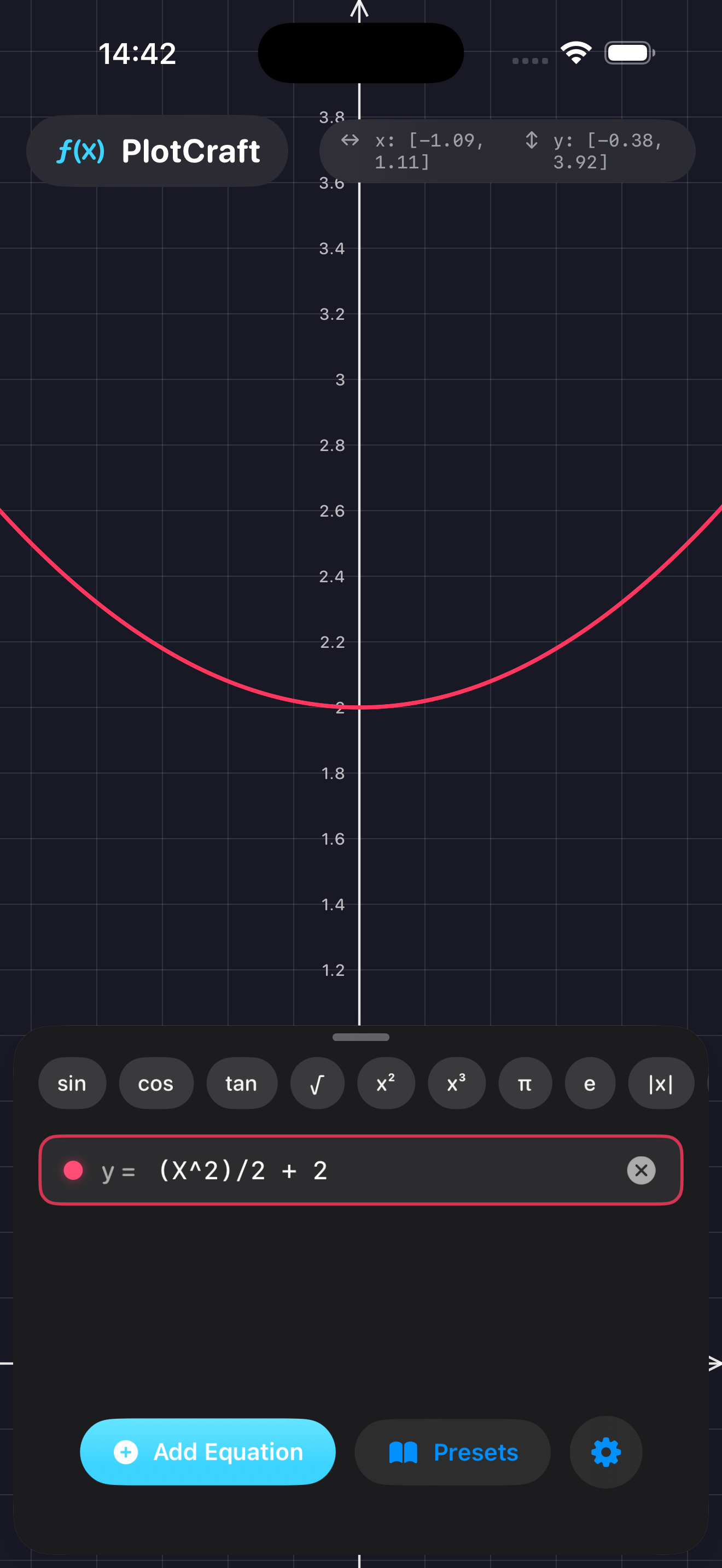Insert the x³ chip

coord(457,1084)
